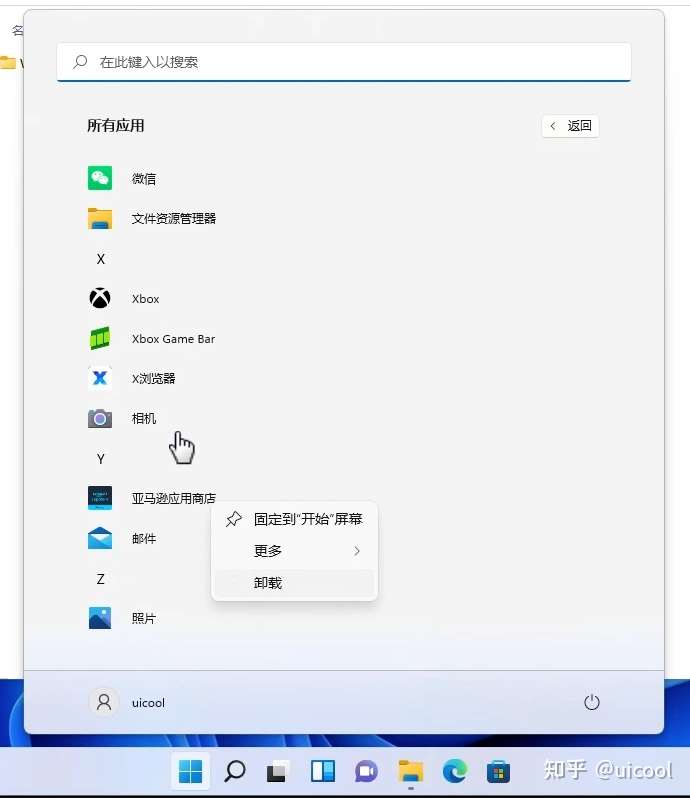Screen dimensions: 690x798
Task: Launch X浏览器
Action: pyautogui.click(x=153, y=379)
